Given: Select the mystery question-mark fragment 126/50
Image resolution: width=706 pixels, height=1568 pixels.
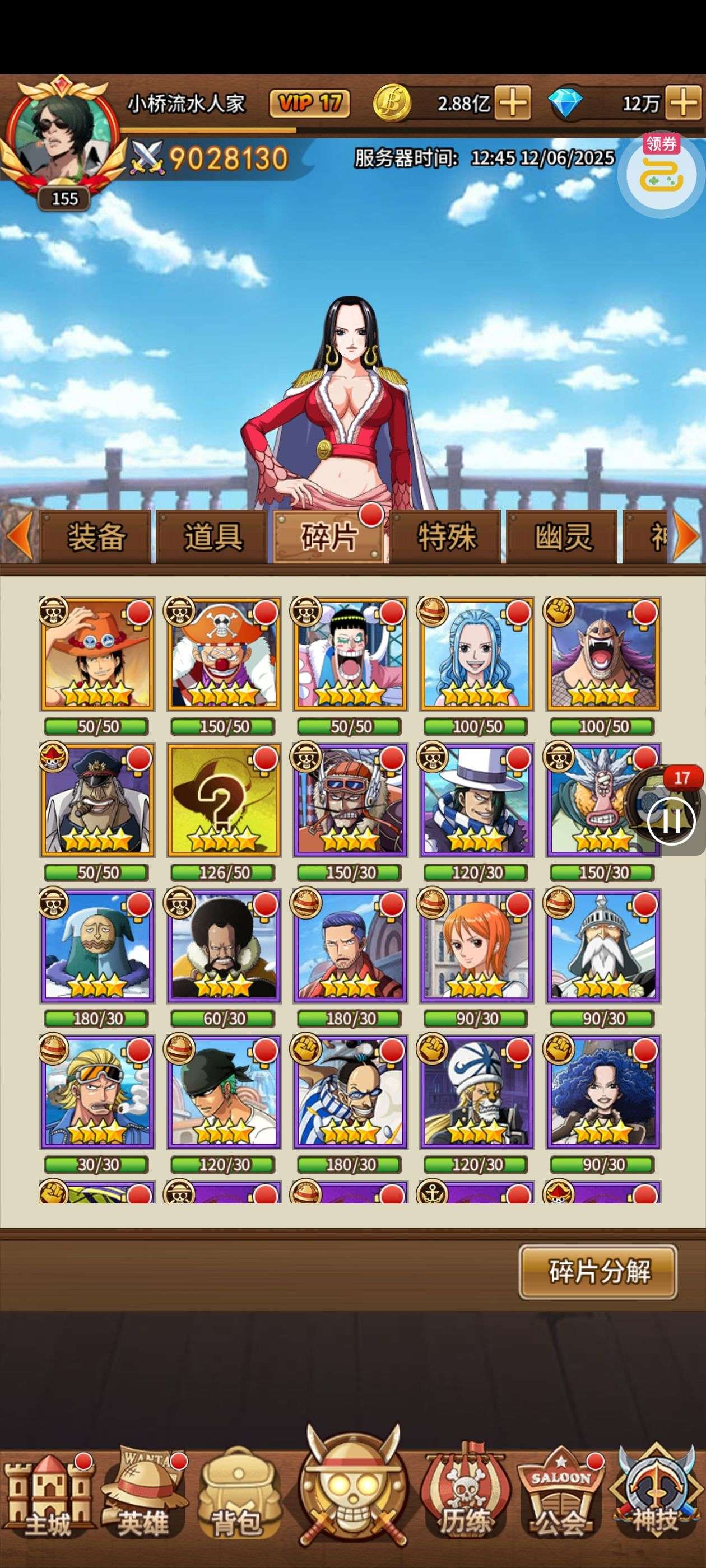Looking at the screenshot, I should click(x=224, y=800).
